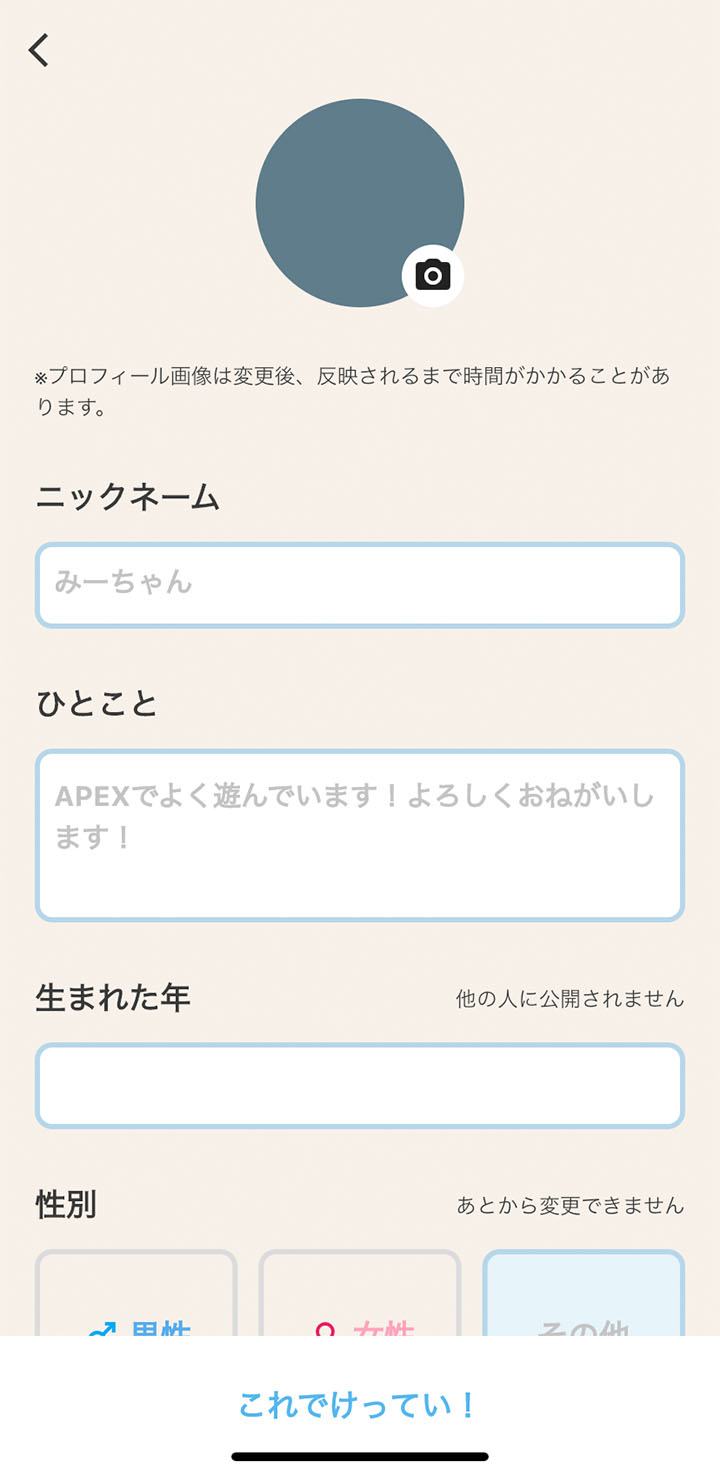The height and width of the screenshot is (1475, 720).
Task: Go back using the top-left arrow
Action: pos(39,50)
